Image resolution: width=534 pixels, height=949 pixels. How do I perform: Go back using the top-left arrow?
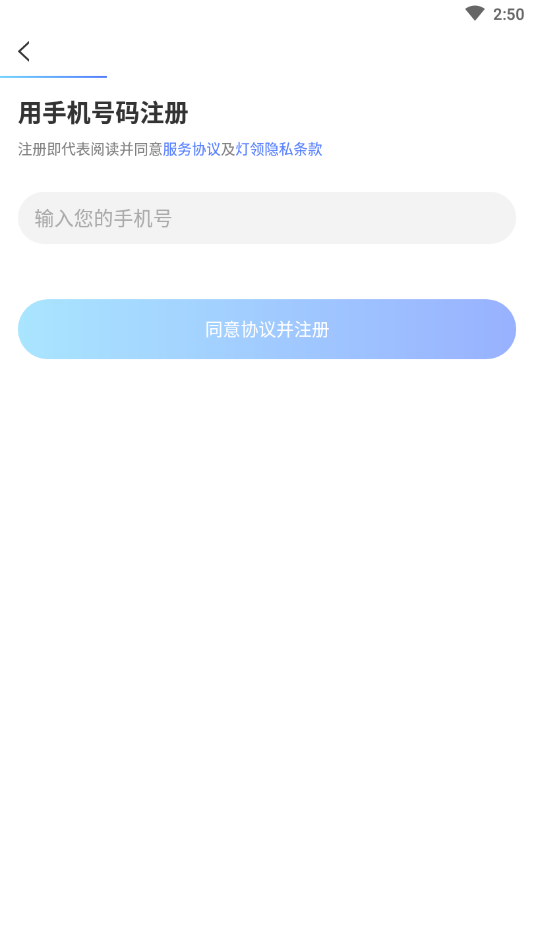(24, 51)
